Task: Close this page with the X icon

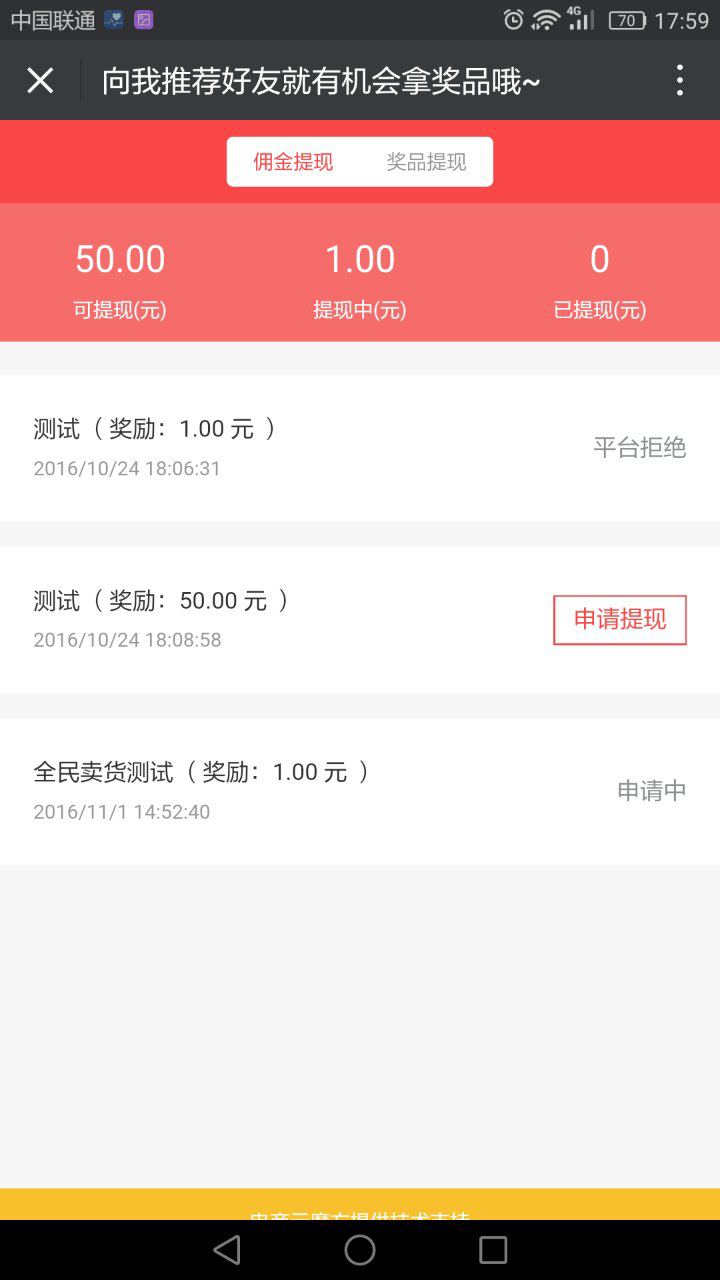Action: pyautogui.click(x=40, y=81)
